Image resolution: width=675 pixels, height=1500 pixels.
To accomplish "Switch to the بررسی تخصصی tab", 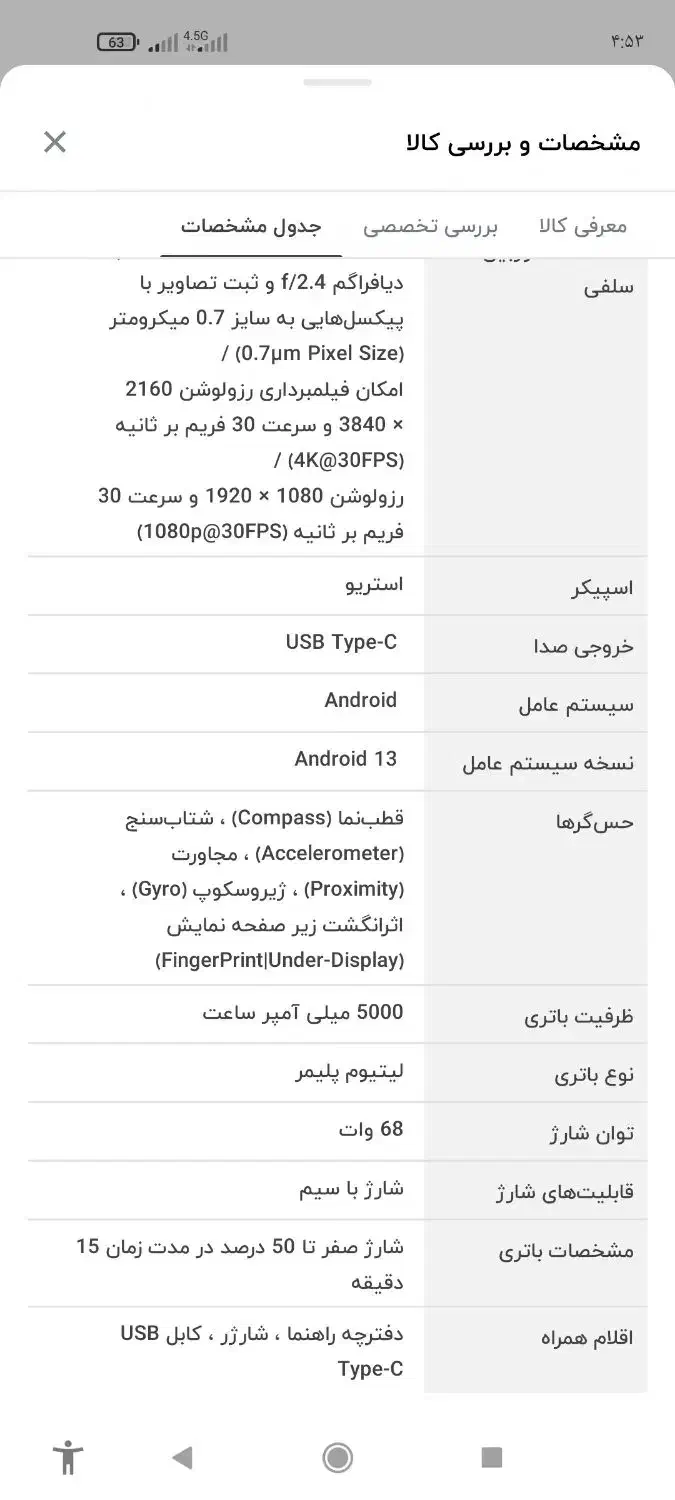I will [430, 227].
